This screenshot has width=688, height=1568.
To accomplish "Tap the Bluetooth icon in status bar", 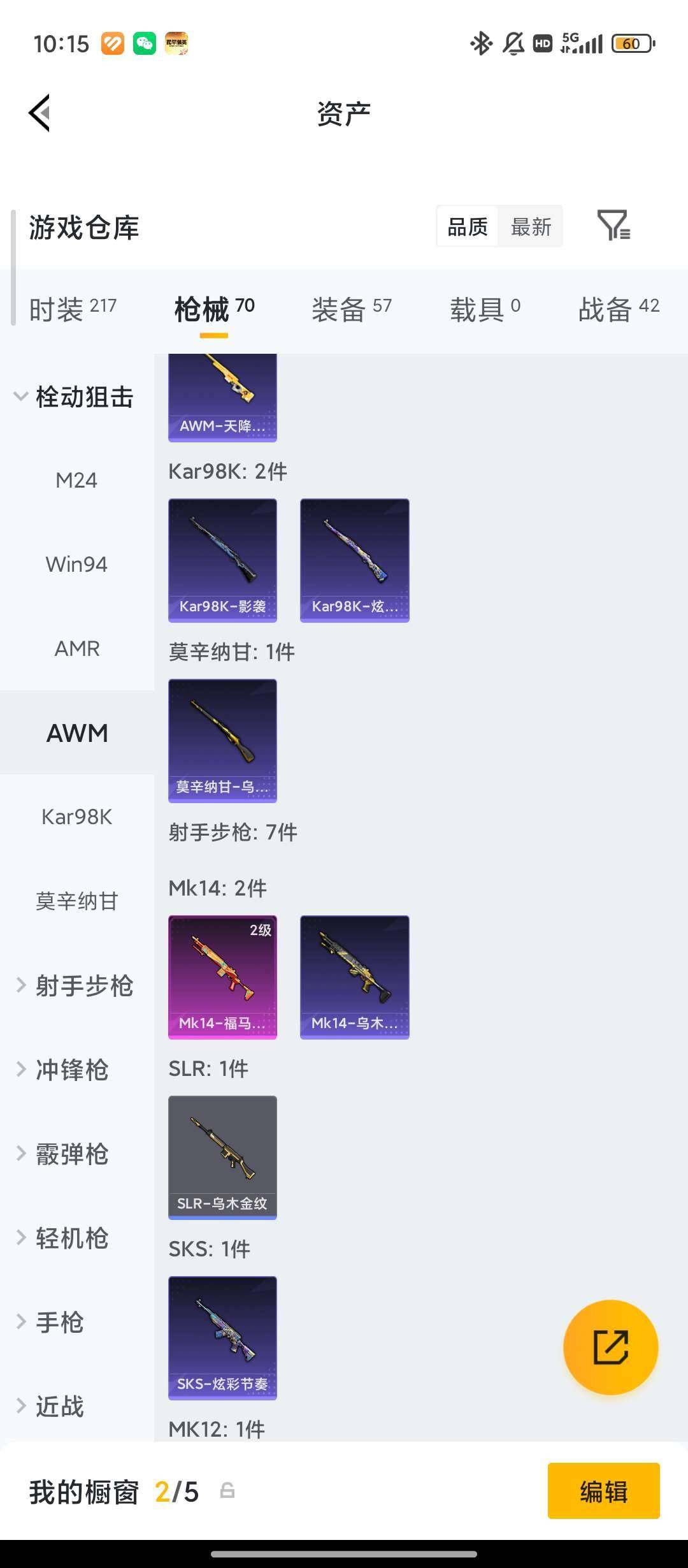I will tap(480, 43).
